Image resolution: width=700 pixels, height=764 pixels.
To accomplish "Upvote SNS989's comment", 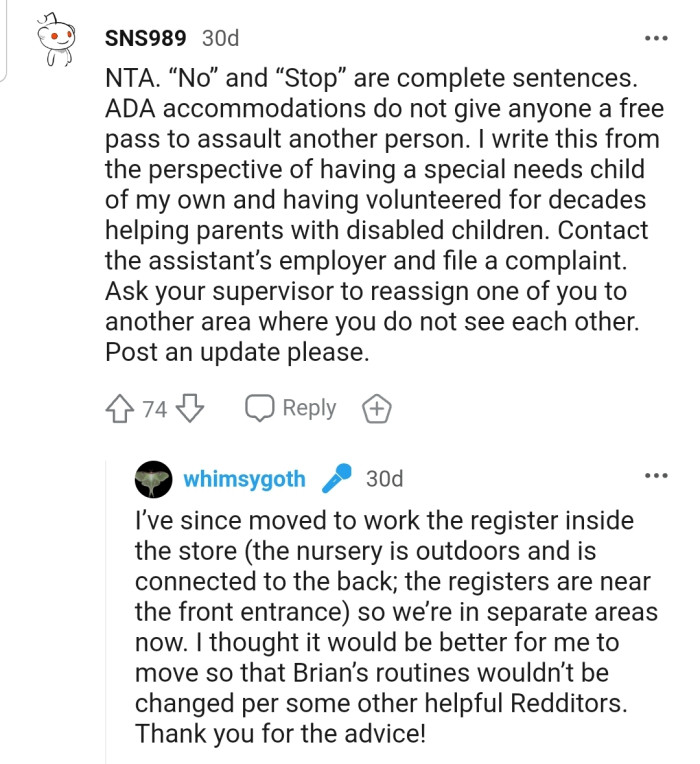I will click(x=118, y=409).
